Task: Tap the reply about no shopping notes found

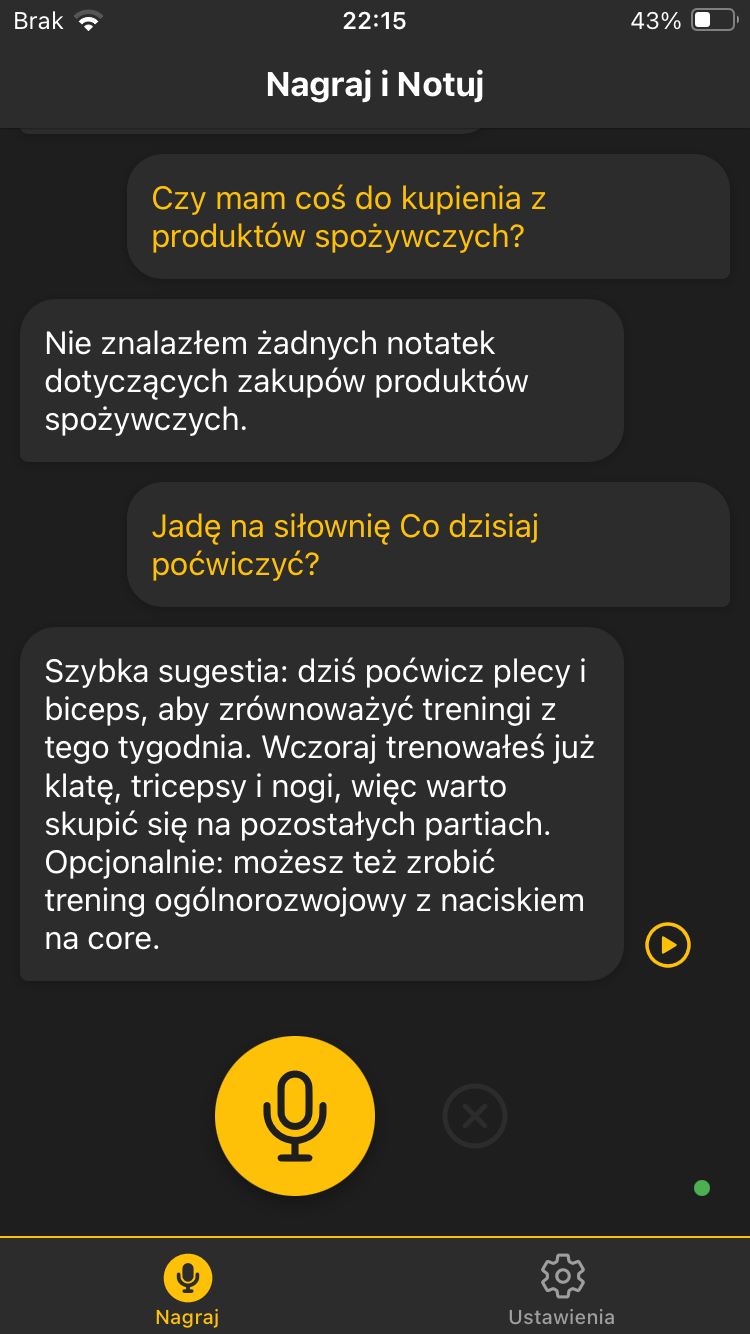Action: (x=320, y=380)
